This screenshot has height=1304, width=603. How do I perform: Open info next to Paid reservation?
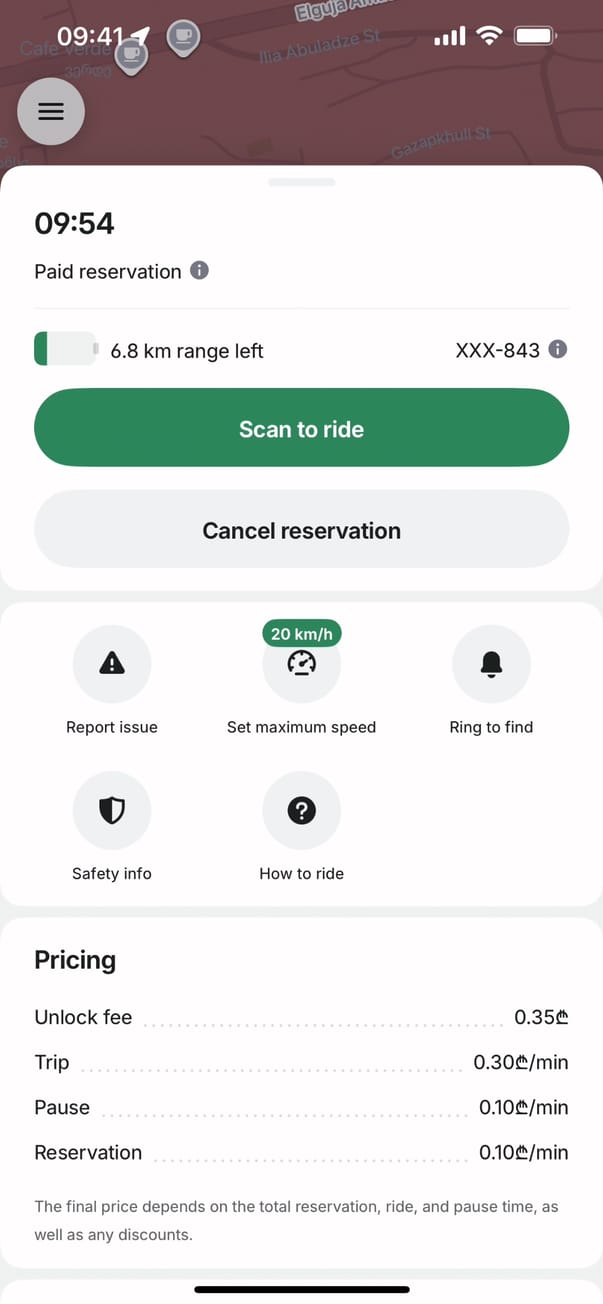coord(200,271)
